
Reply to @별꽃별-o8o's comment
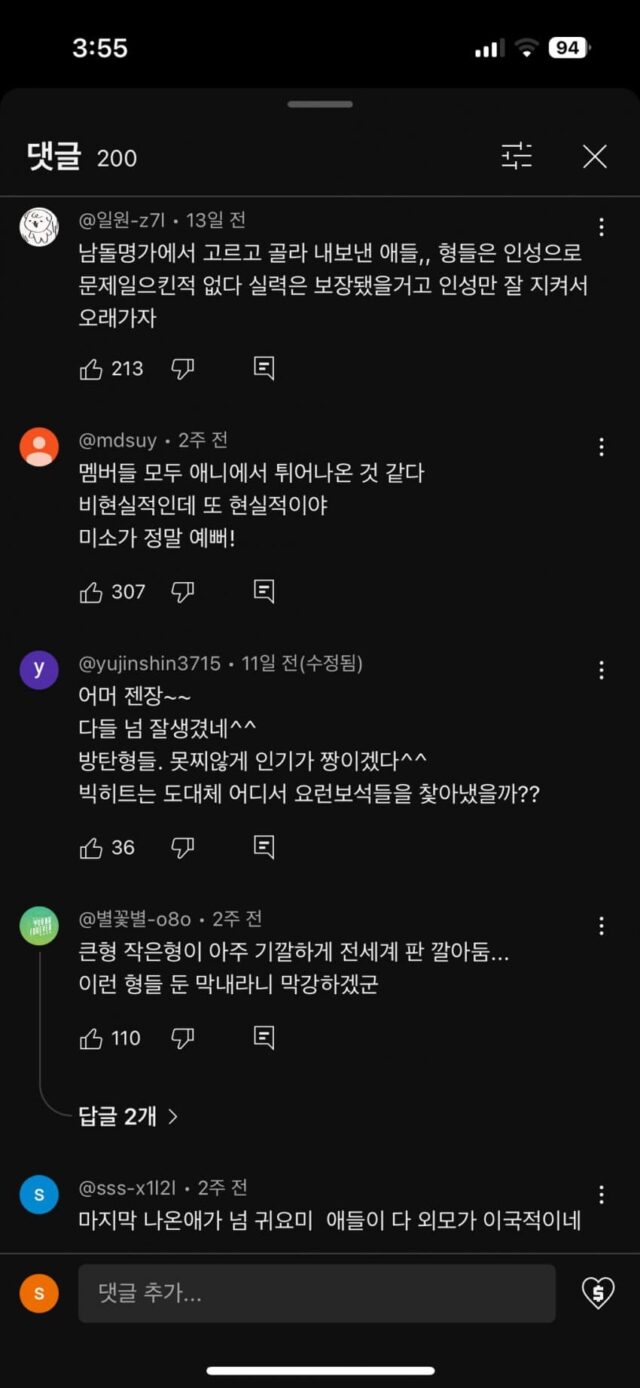pyautogui.click(x=264, y=1038)
